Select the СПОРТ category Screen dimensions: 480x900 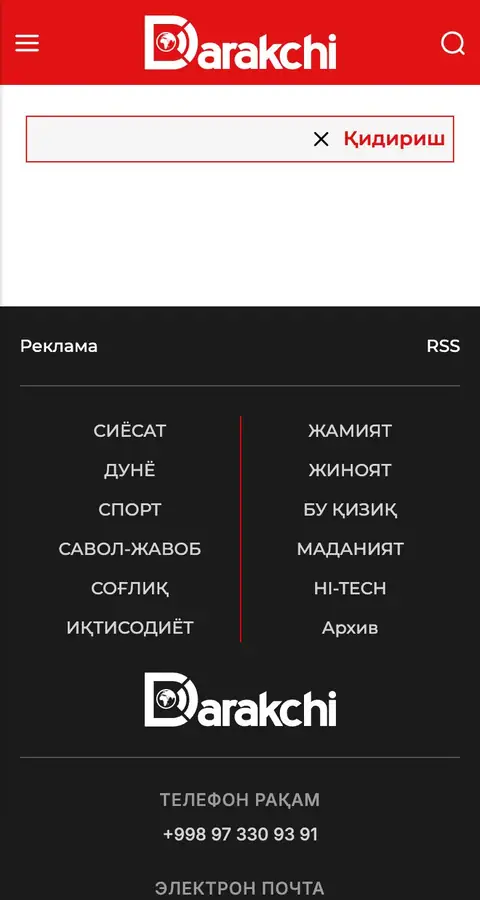(x=130, y=510)
